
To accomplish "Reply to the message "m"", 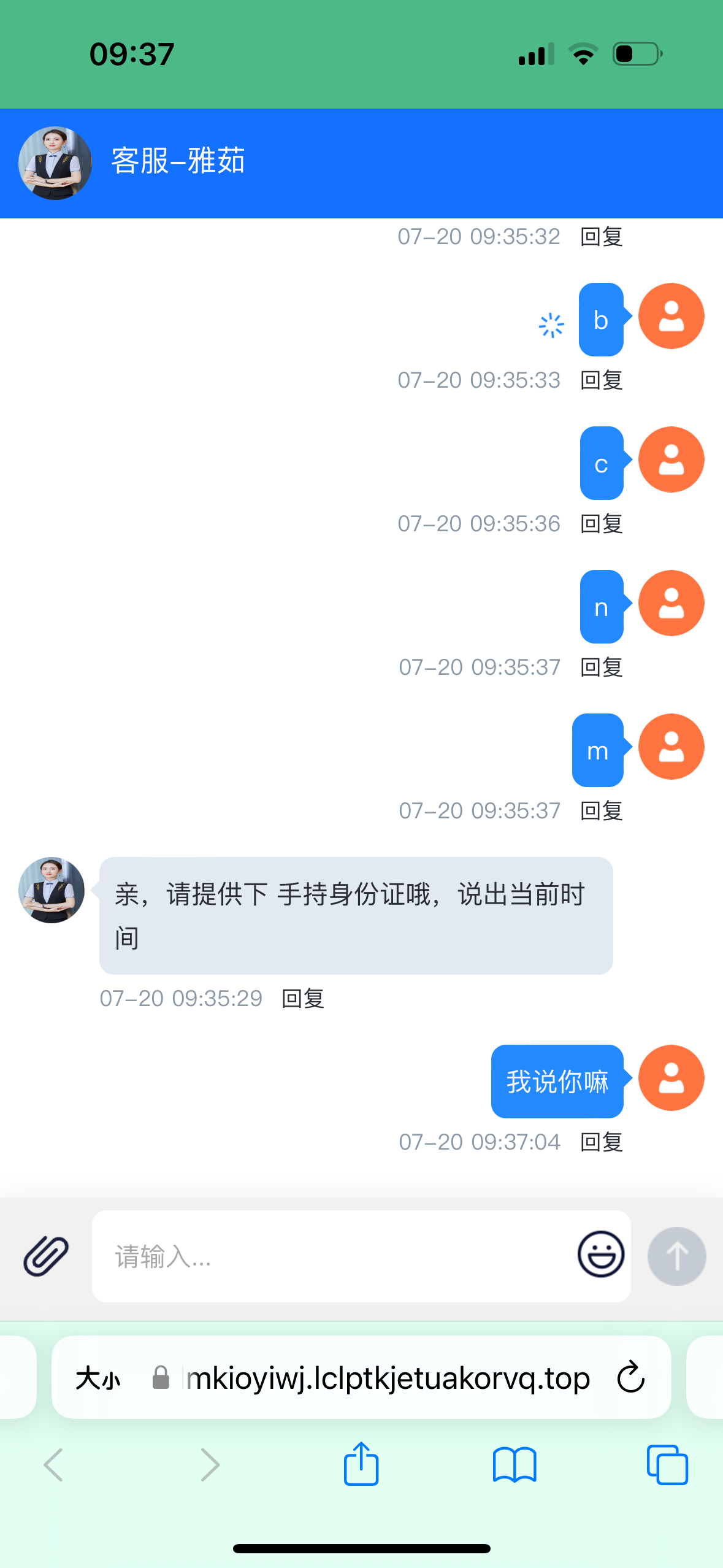I will click(x=601, y=810).
